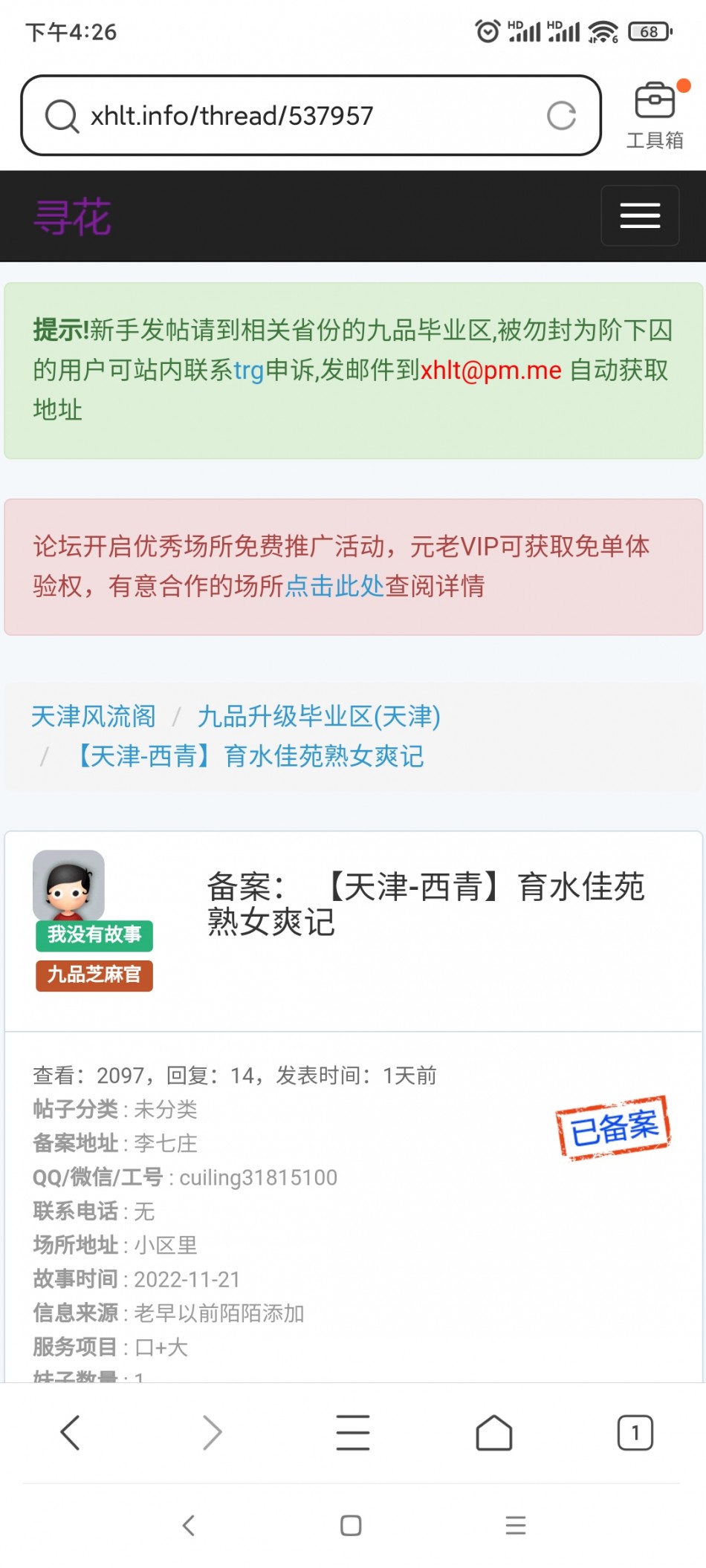
Task: Tap the URL address bar
Action: tap(297, 116)
